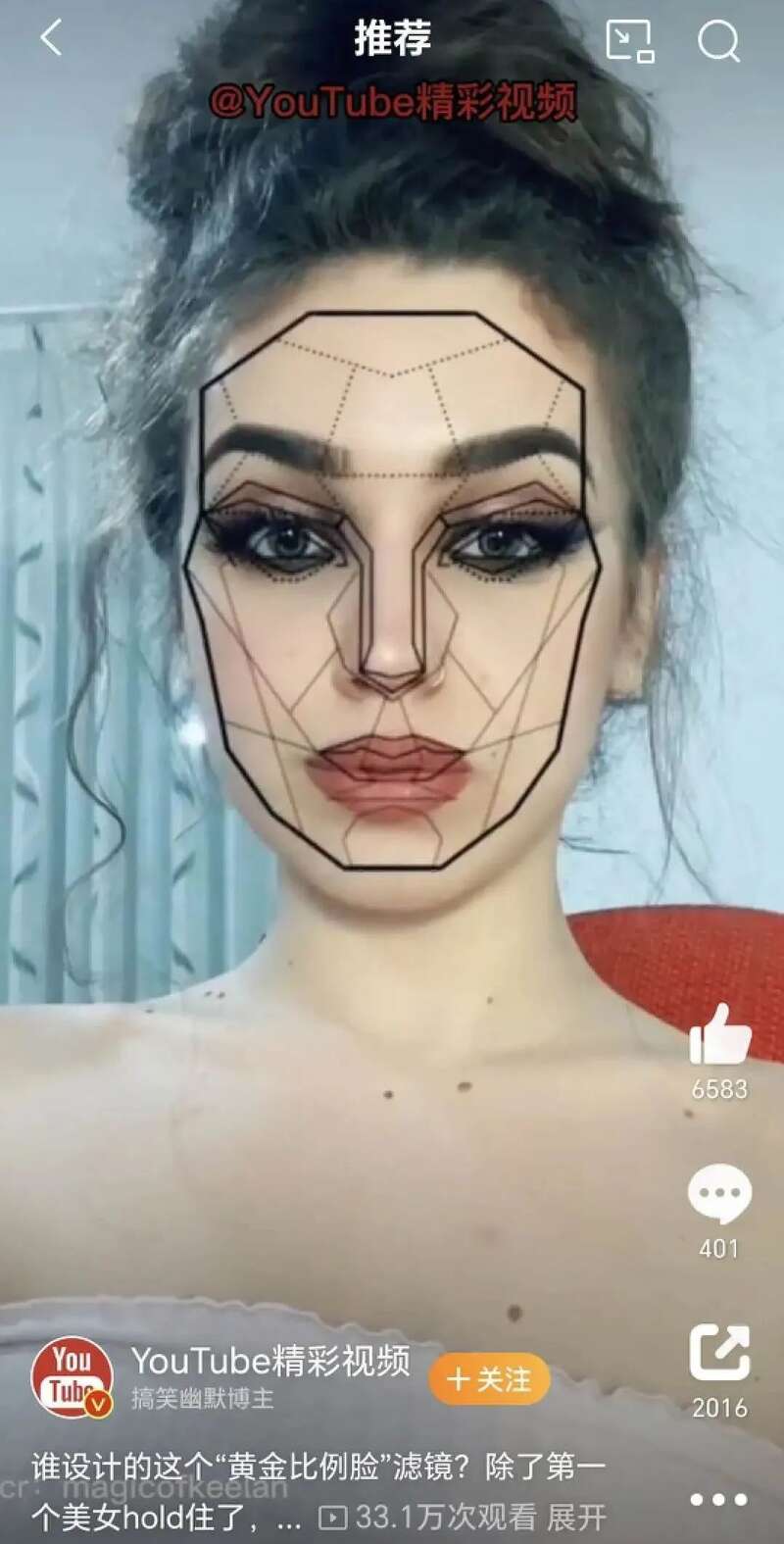Like this video with the thumbs-up
Image resolution: width=784 pixels, height=1544 pixels.
click(720, 1036)
